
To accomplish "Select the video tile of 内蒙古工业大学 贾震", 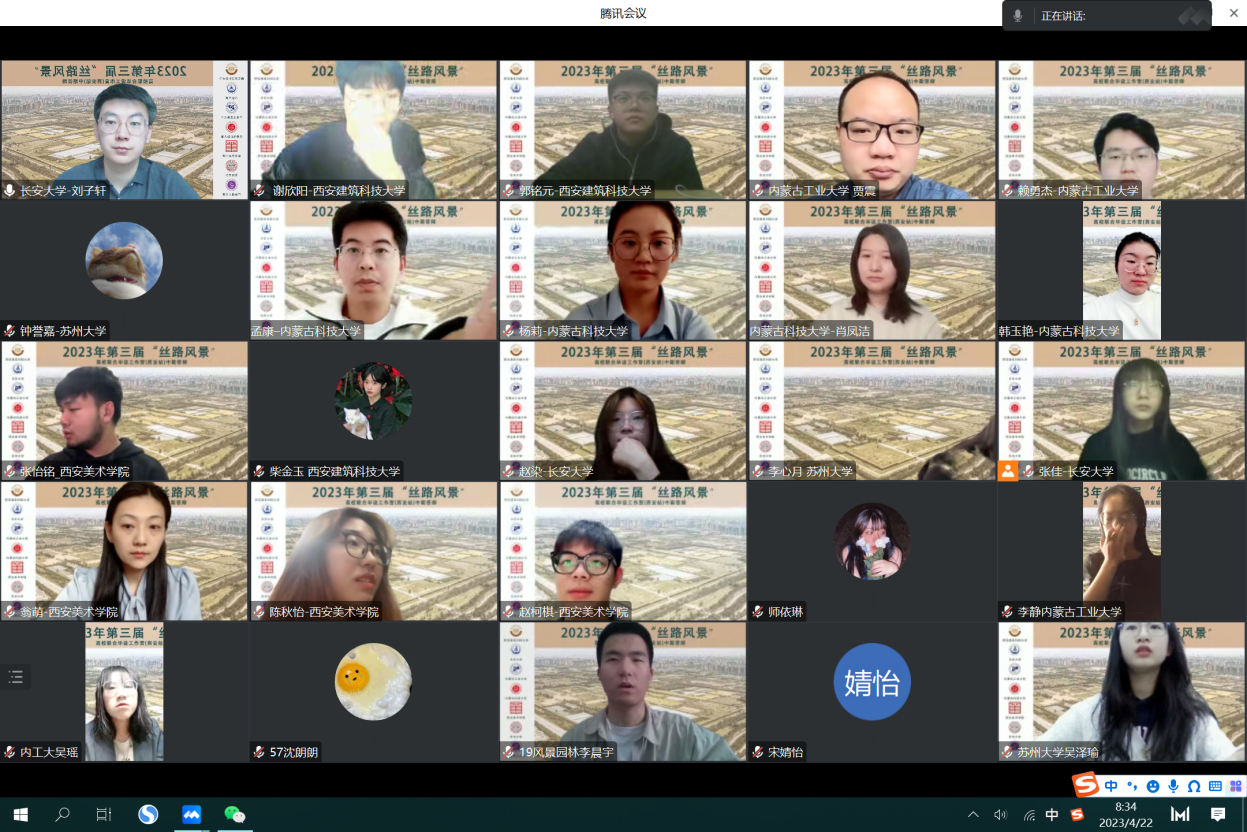I will pos(872,129).
